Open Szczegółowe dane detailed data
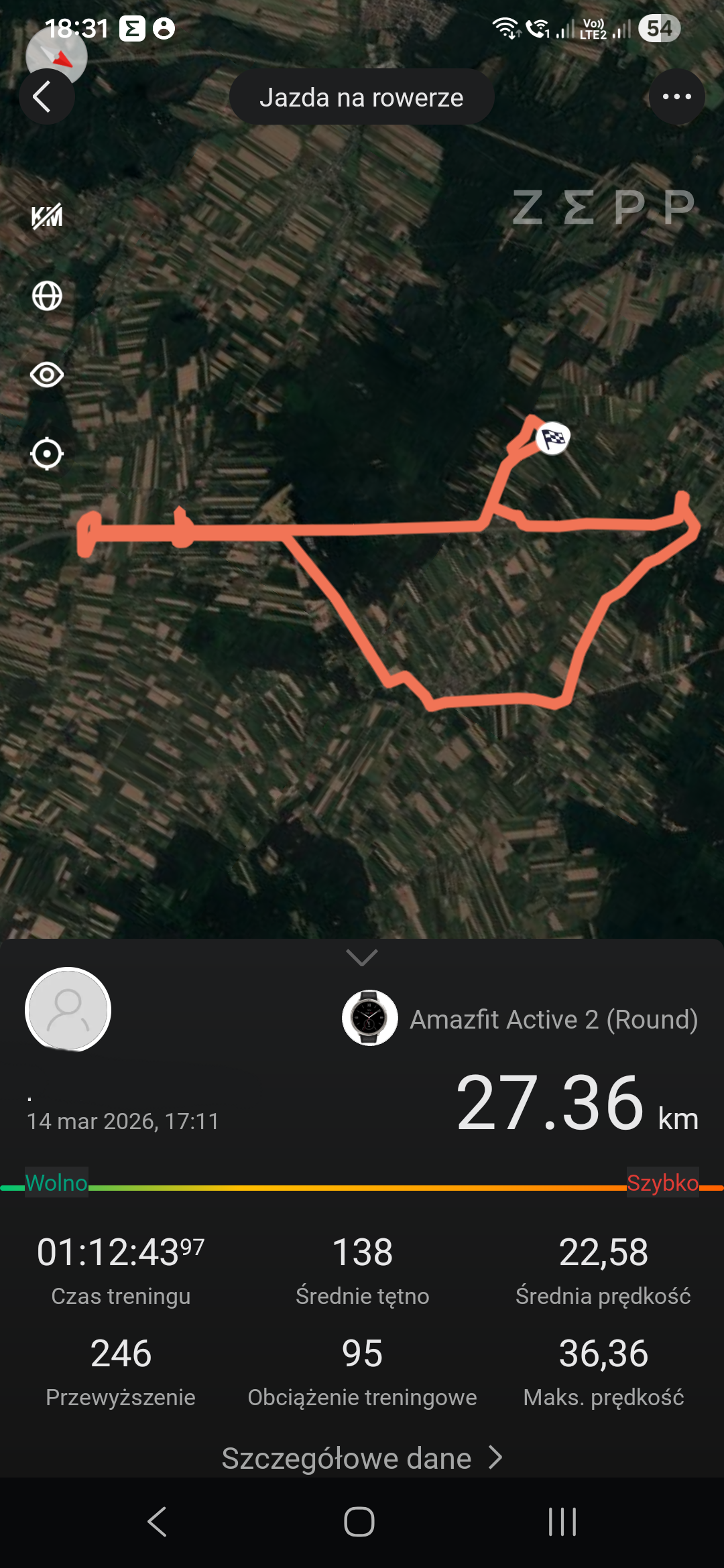724x1568 pixels. point(362,1458)
